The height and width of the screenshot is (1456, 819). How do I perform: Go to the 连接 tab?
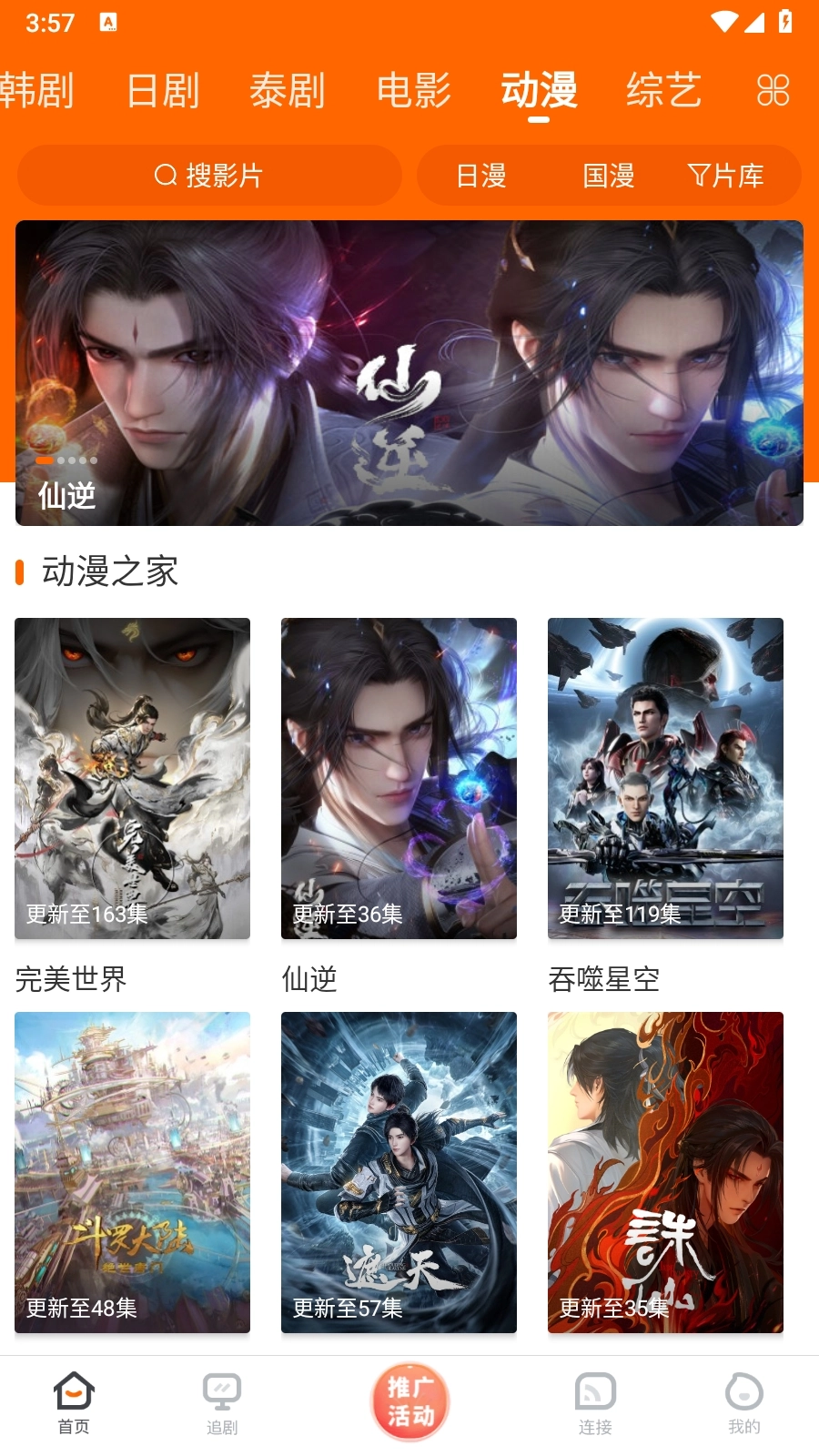595,1402
